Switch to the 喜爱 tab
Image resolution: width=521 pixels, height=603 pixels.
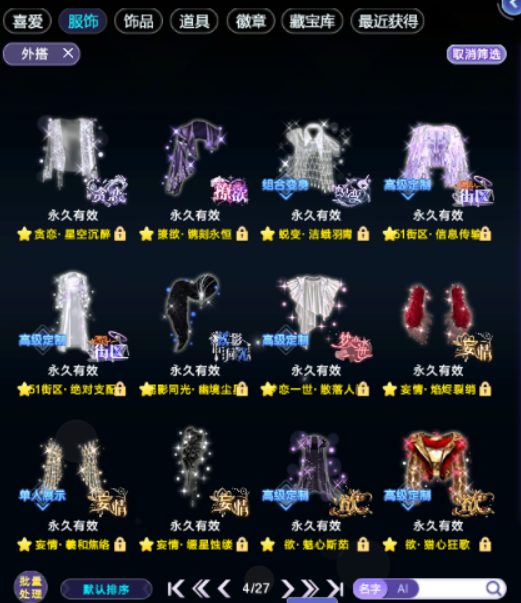[27, 21]
